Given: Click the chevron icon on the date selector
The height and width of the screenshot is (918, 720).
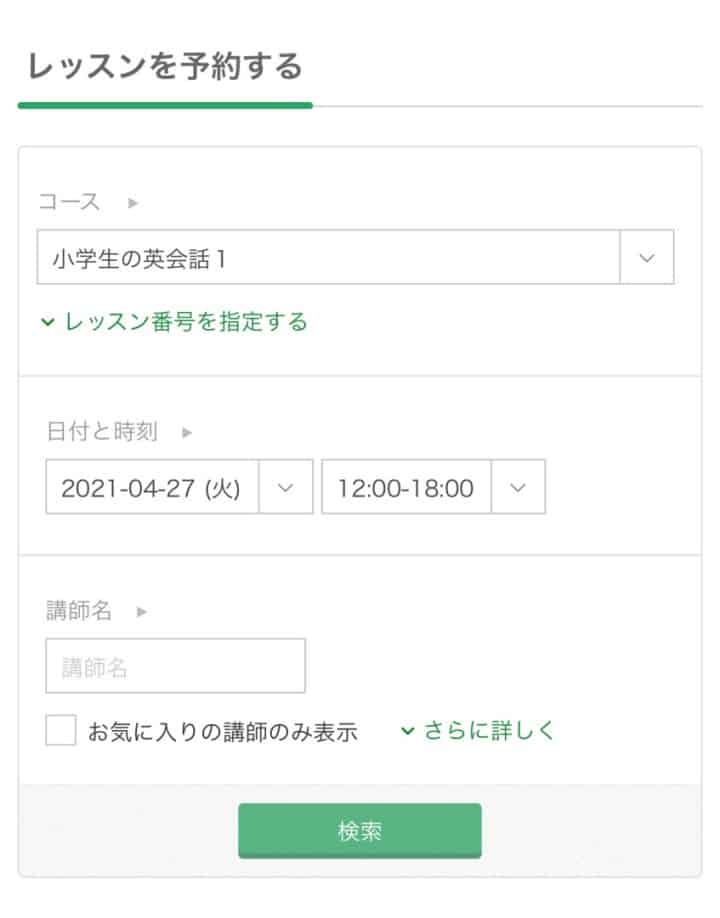Looking at the screenshot, I should 287,487.
